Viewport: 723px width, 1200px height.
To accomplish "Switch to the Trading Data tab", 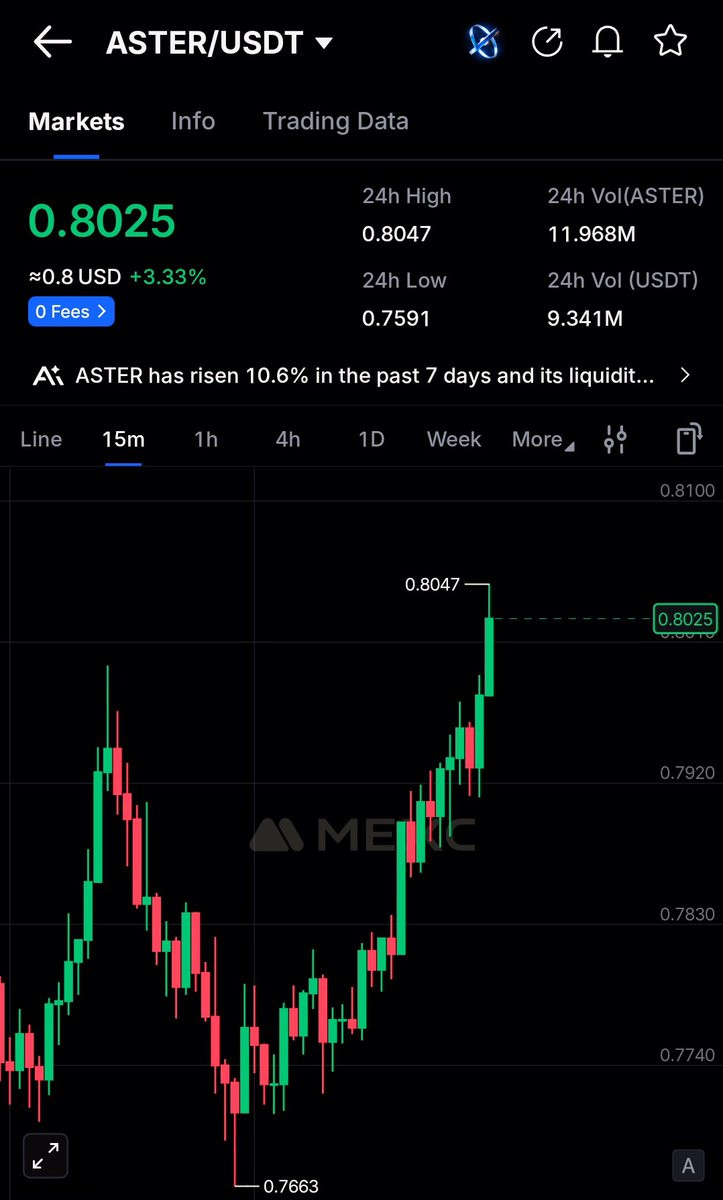I will [x=335, y=121].
